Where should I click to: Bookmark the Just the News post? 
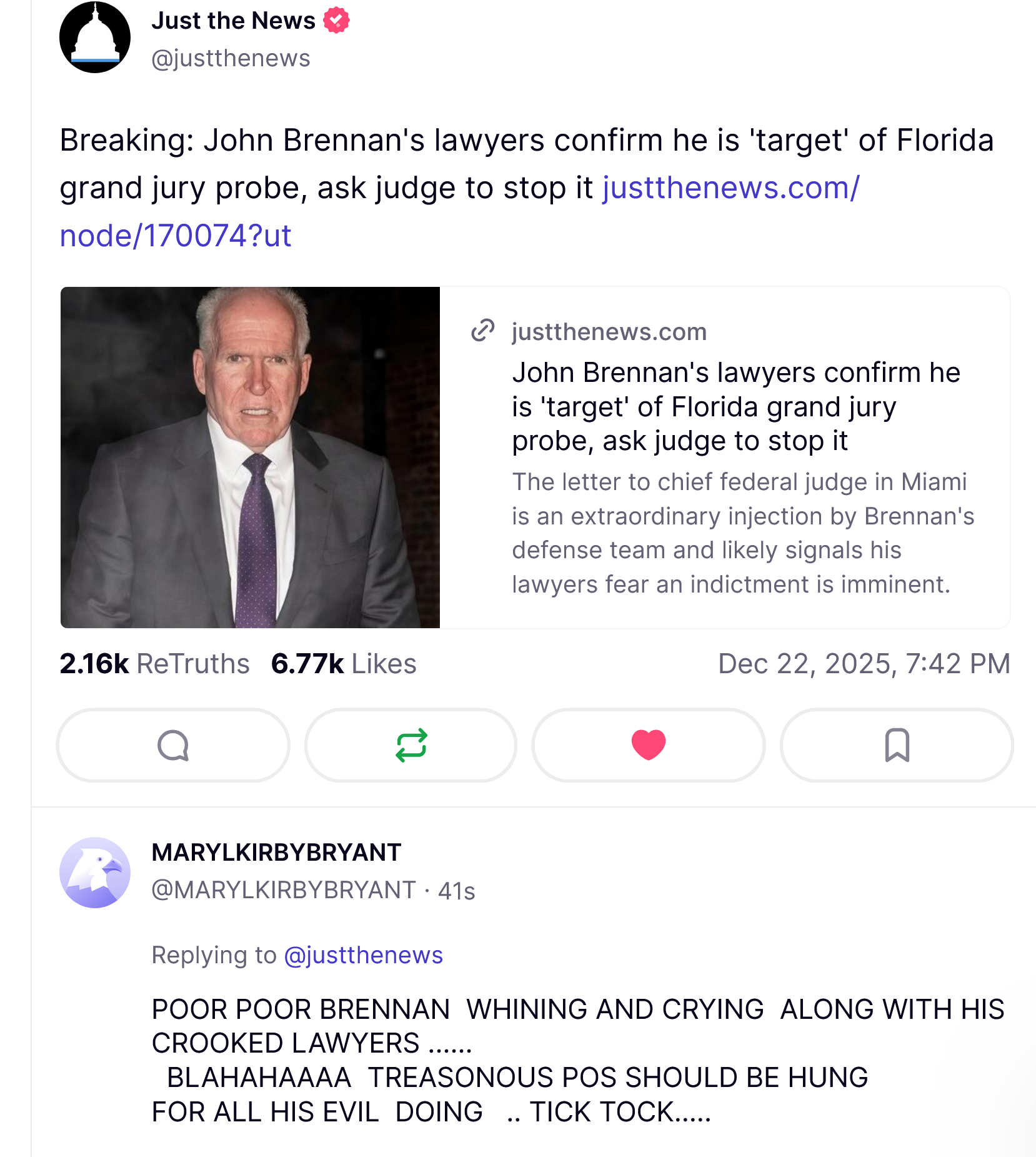coord(896,745)
